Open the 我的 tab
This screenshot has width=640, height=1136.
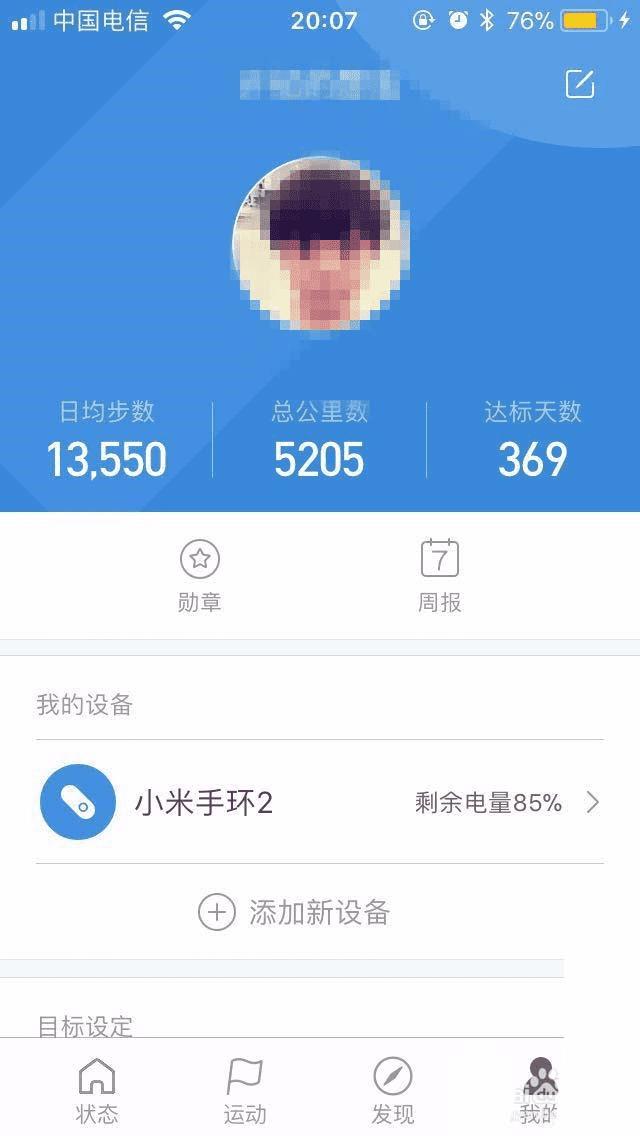pos(541,1091)
